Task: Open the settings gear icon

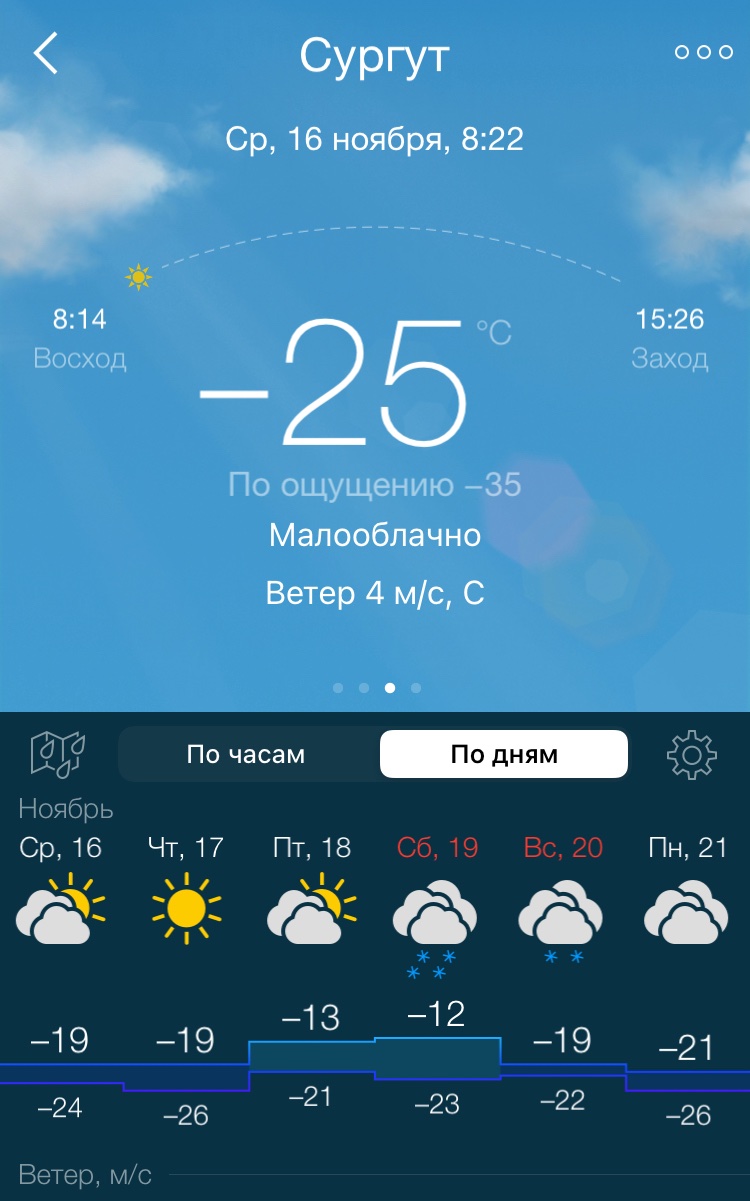Action: tap(692, 754)
